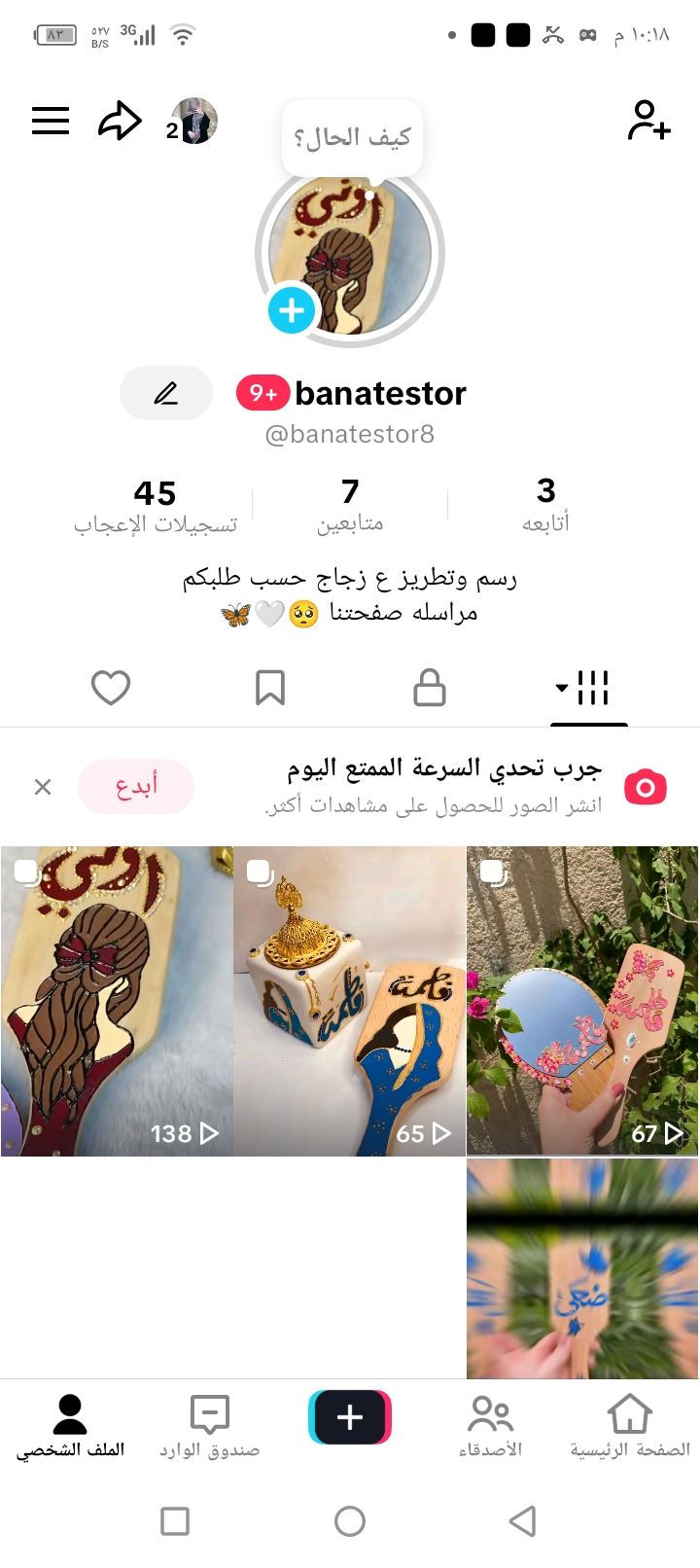Open profile viewers avatar
This screenshot has width=700, height=1568.
[194, 122]
